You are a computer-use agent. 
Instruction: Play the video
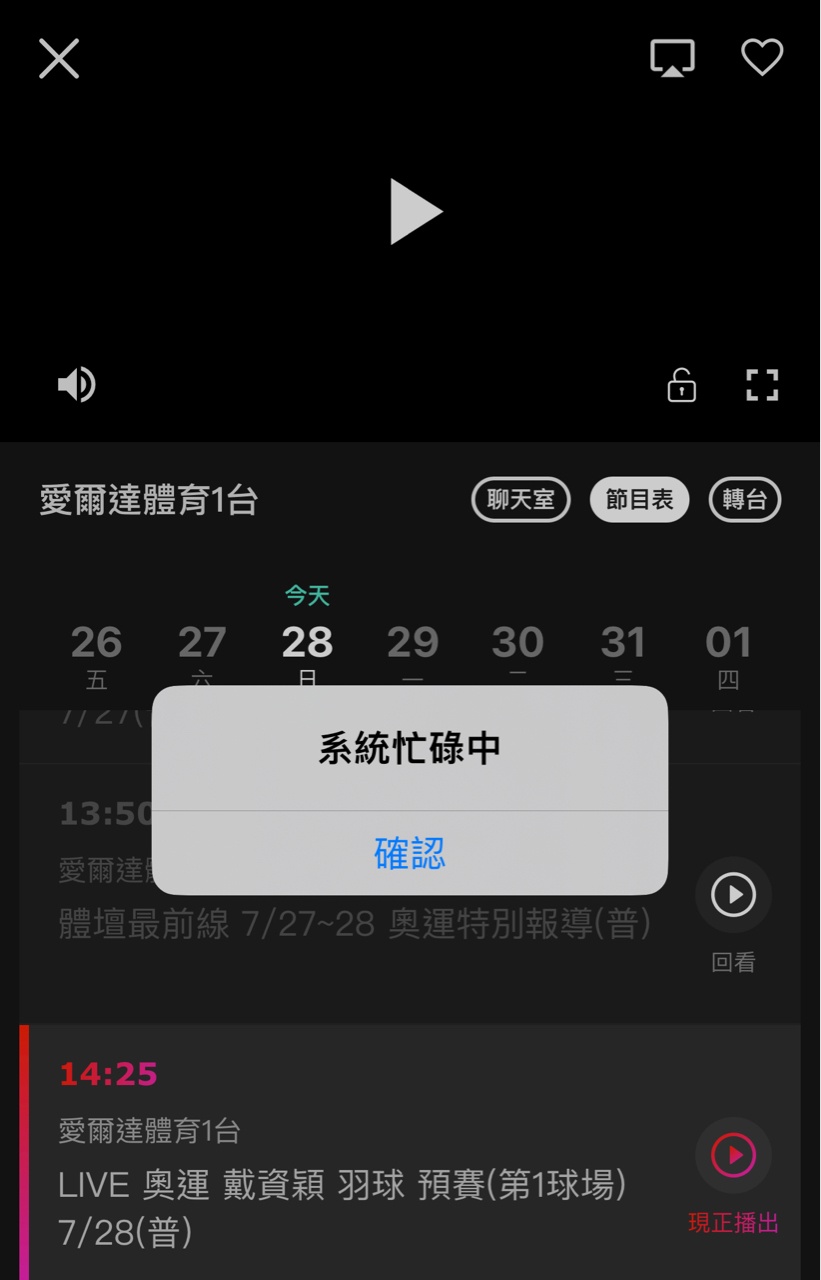(414, 212)
